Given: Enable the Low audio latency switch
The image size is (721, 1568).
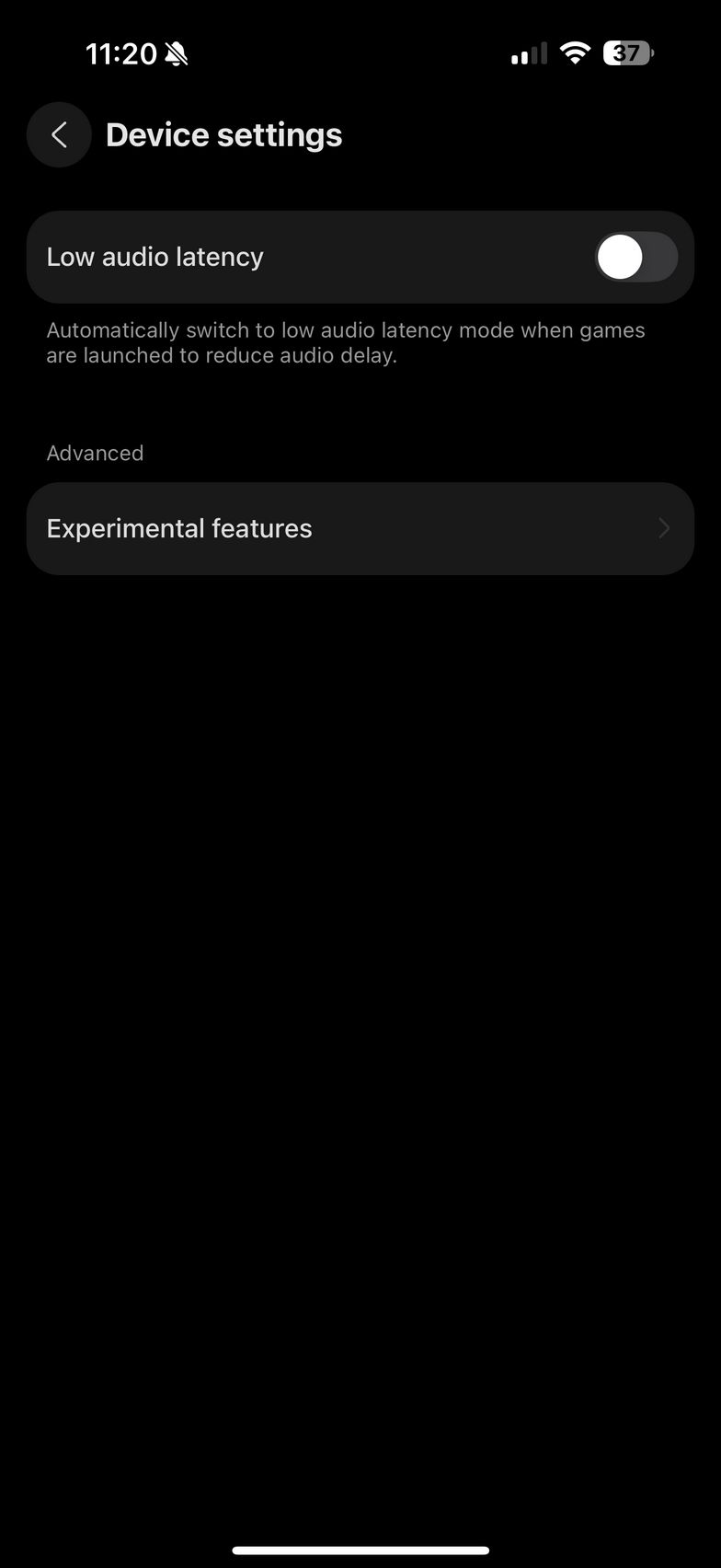Looking at the screenshot, I should click(636, 257).
